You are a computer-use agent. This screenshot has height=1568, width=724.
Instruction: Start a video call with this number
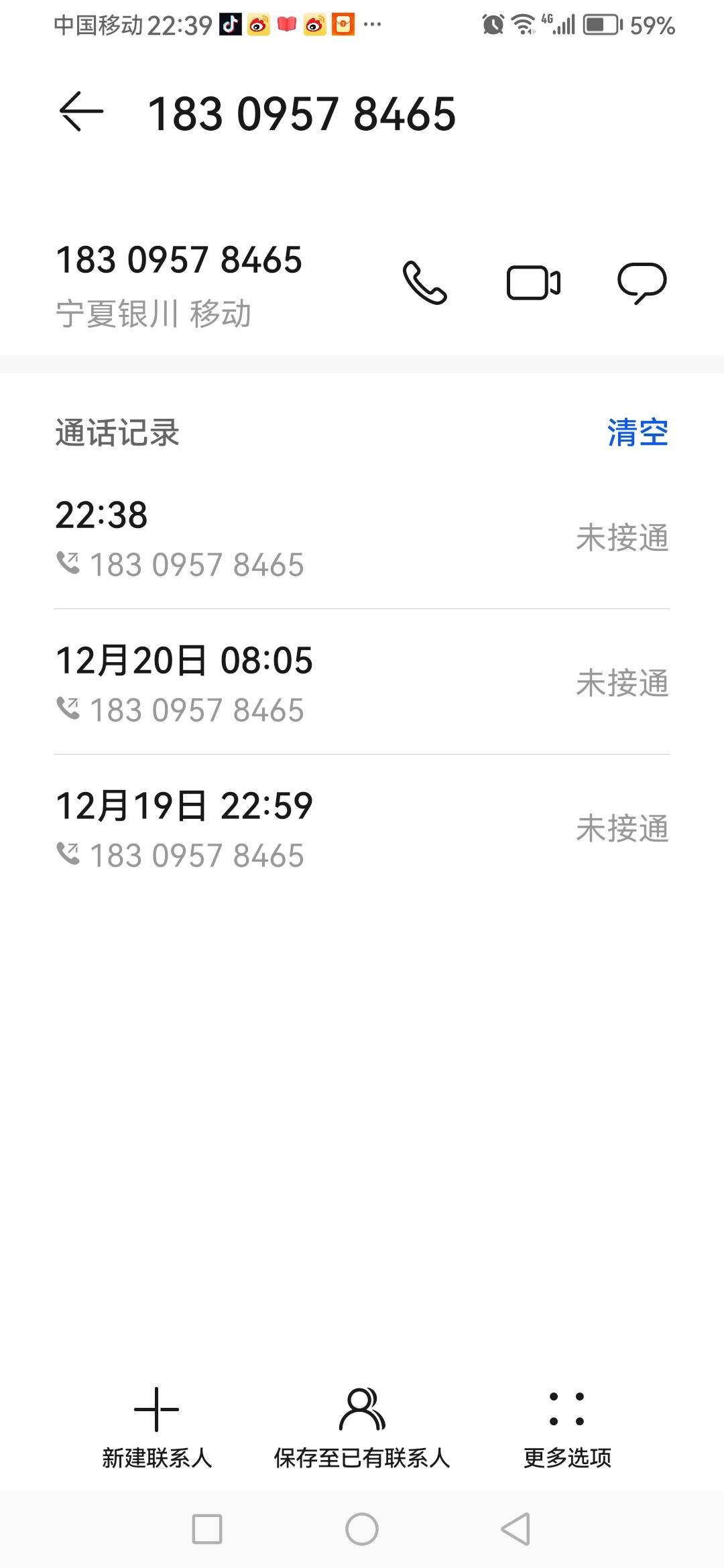[x=533, y=283]
